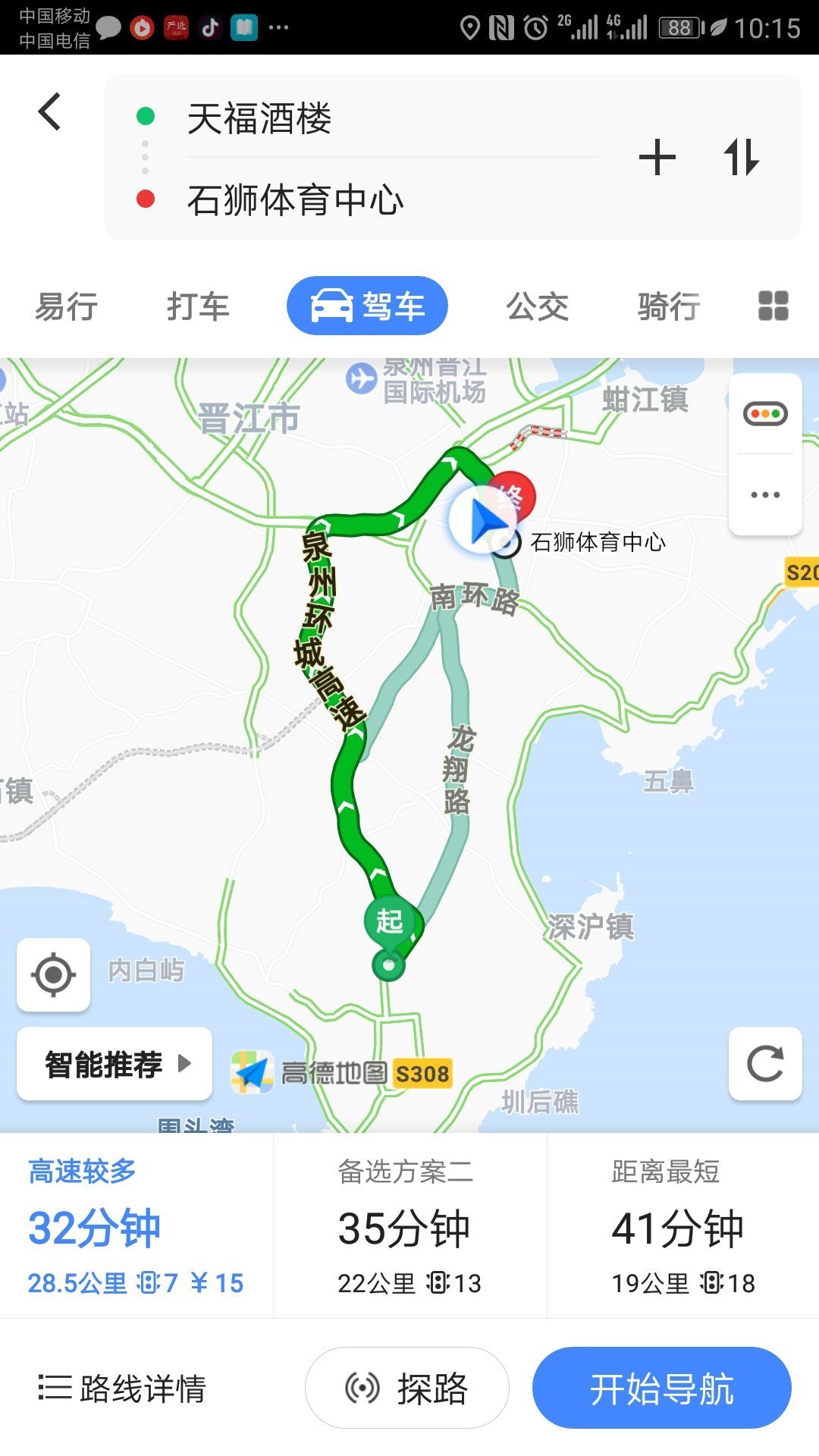Image resolution: width=819 pixels, height=1456 pixels.
Task: Select the 驾车 driving tab
Action: [367, 306]
